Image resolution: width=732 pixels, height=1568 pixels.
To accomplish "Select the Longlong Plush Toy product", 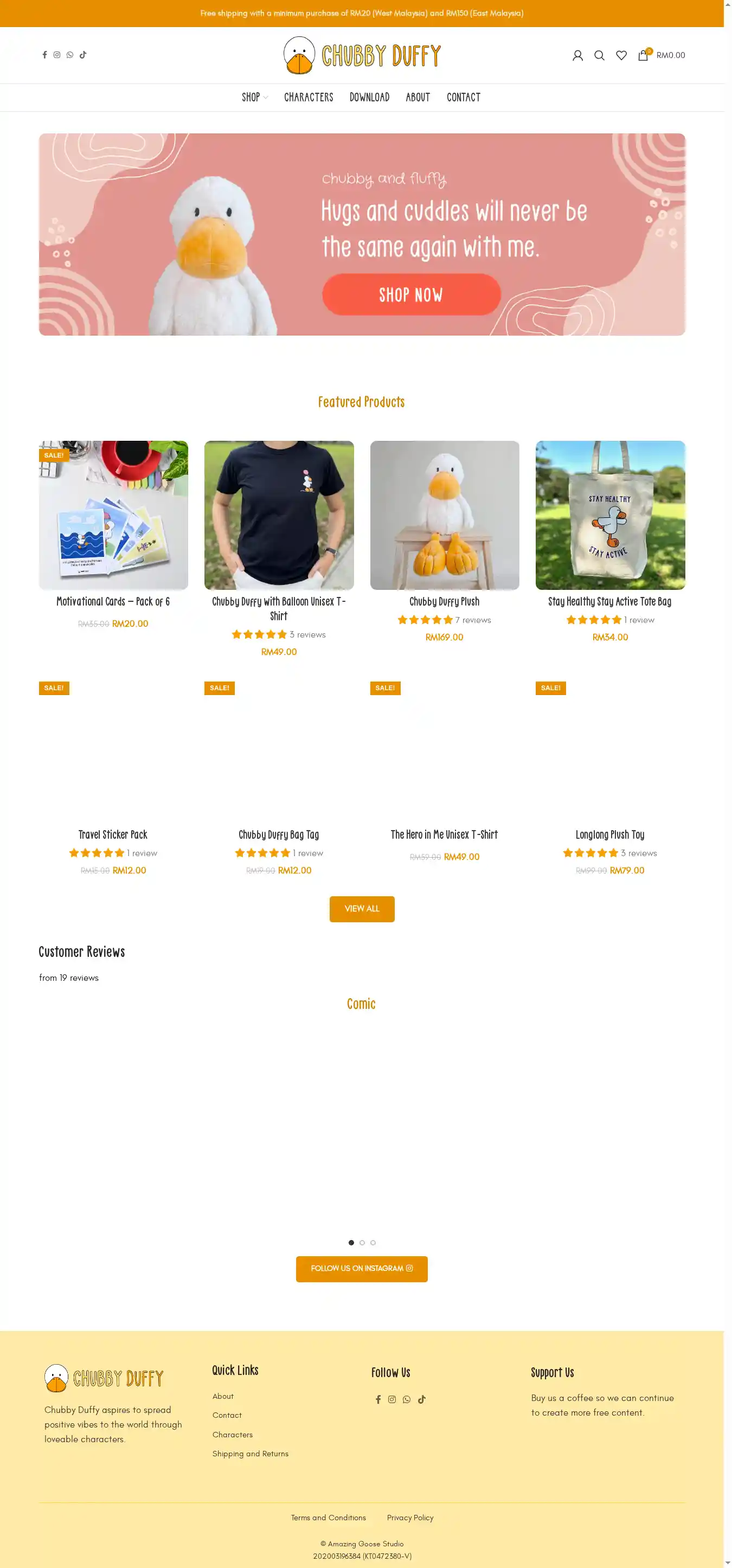I will click(x=609, y=834).
